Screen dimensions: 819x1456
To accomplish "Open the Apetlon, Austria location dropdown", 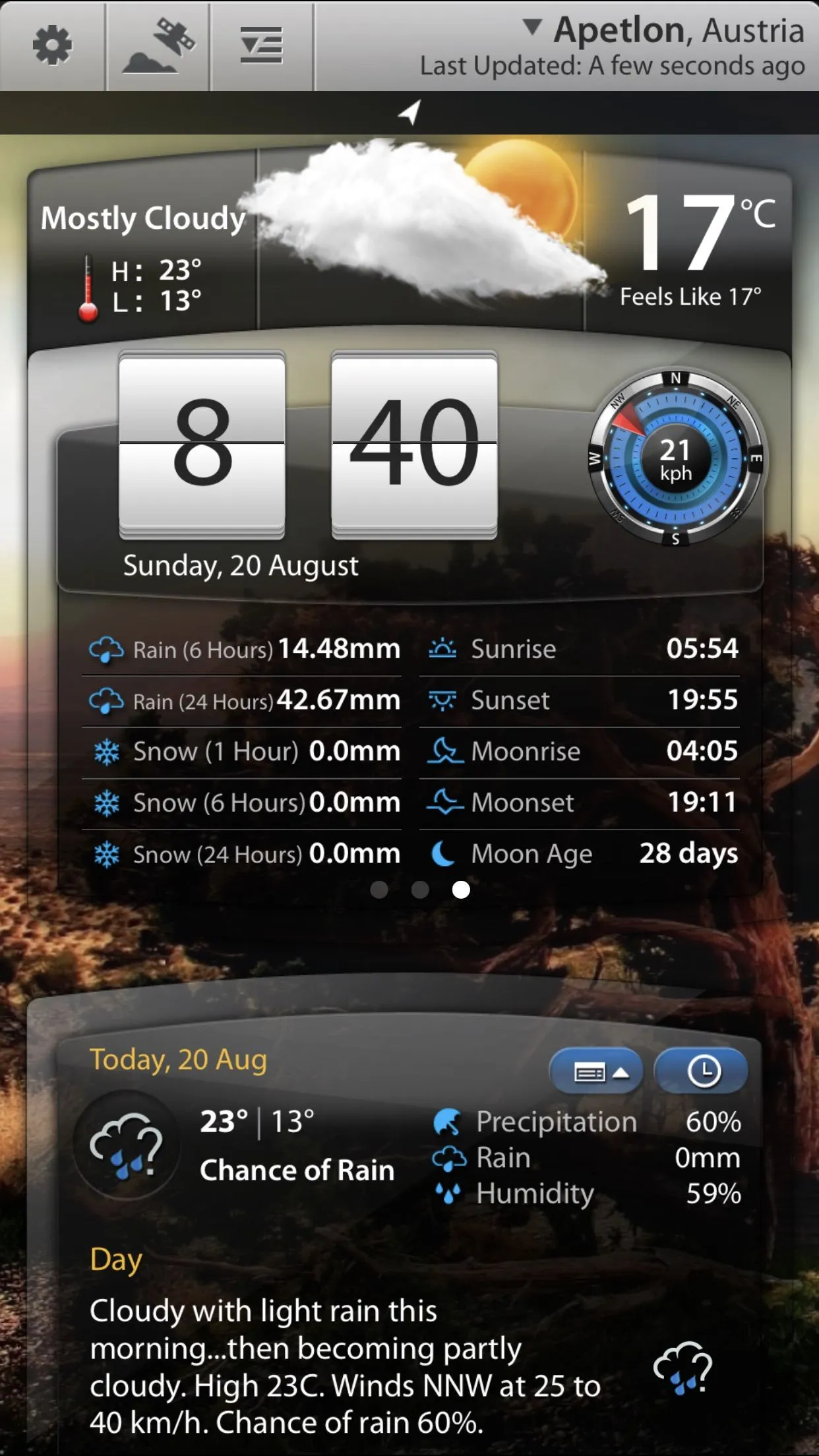I will pos(666,30).
